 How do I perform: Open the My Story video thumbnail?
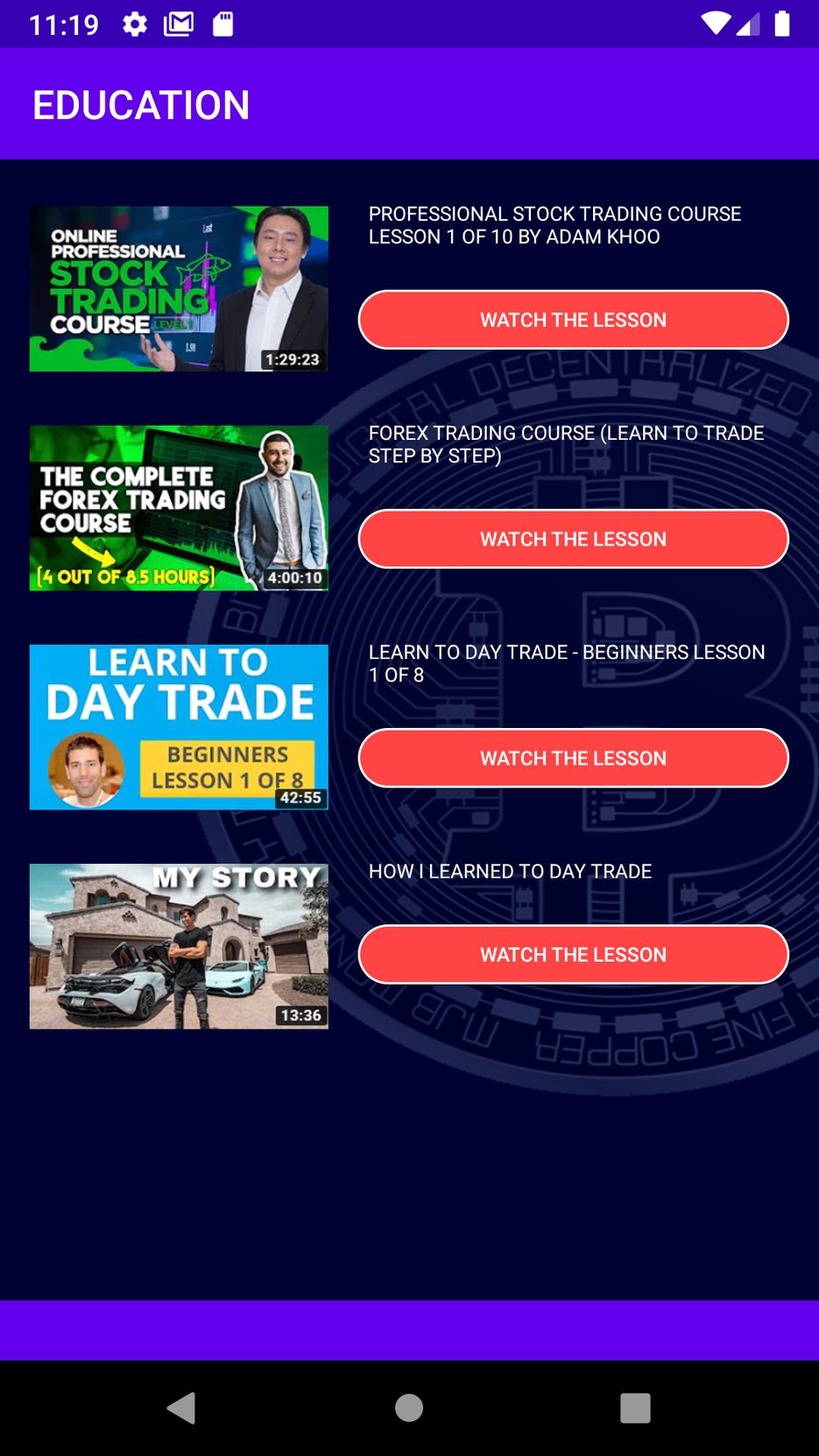click(x=179, y=946)
